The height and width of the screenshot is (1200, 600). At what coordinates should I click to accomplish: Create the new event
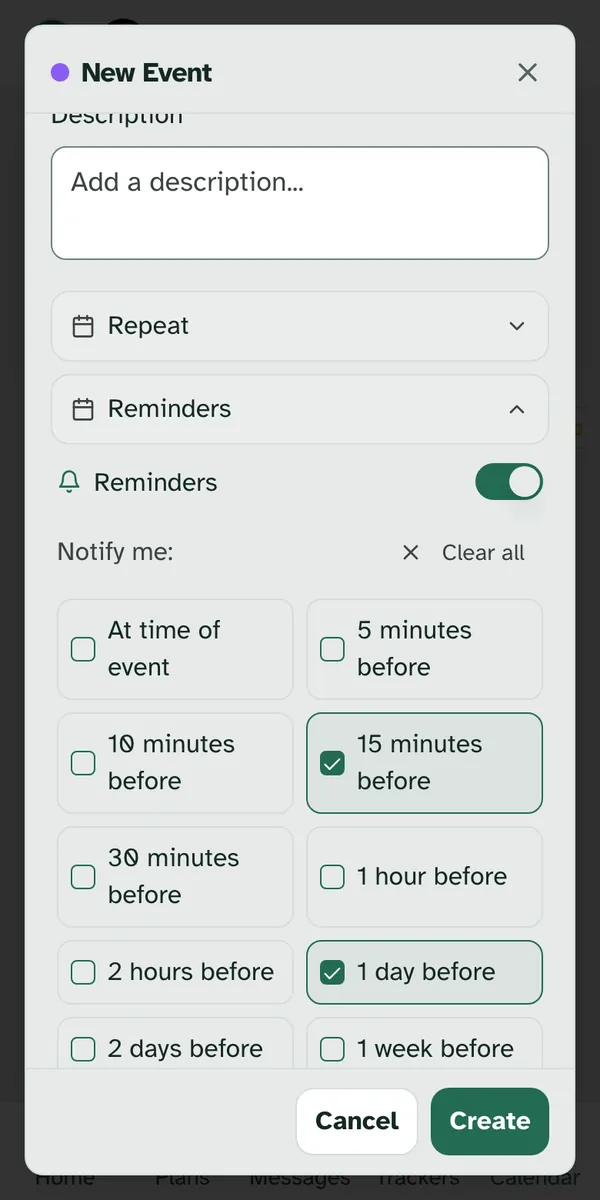click(490, 1121)
